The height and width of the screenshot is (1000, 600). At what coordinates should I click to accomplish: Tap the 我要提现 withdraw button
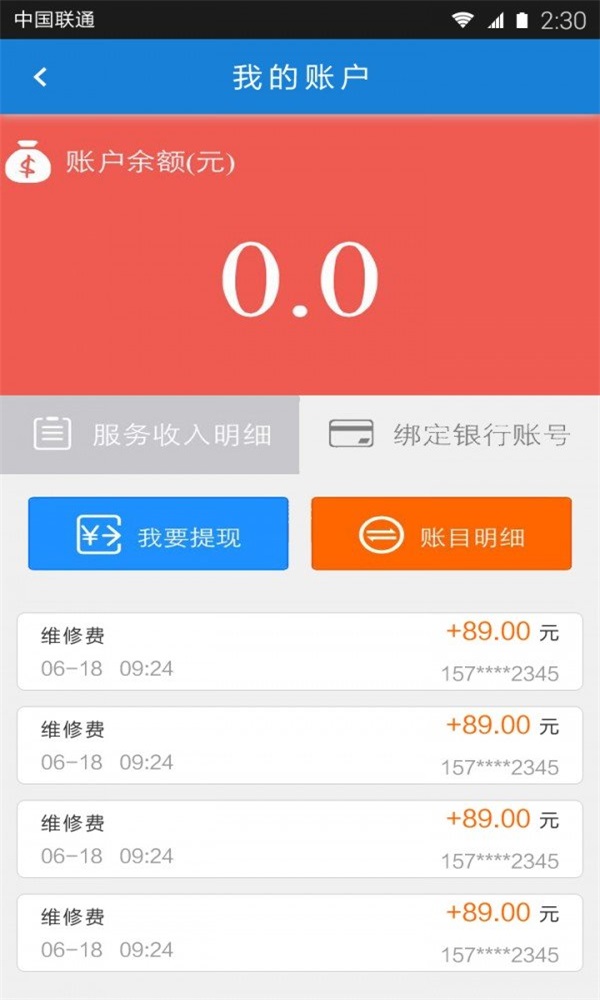point(158,534)
